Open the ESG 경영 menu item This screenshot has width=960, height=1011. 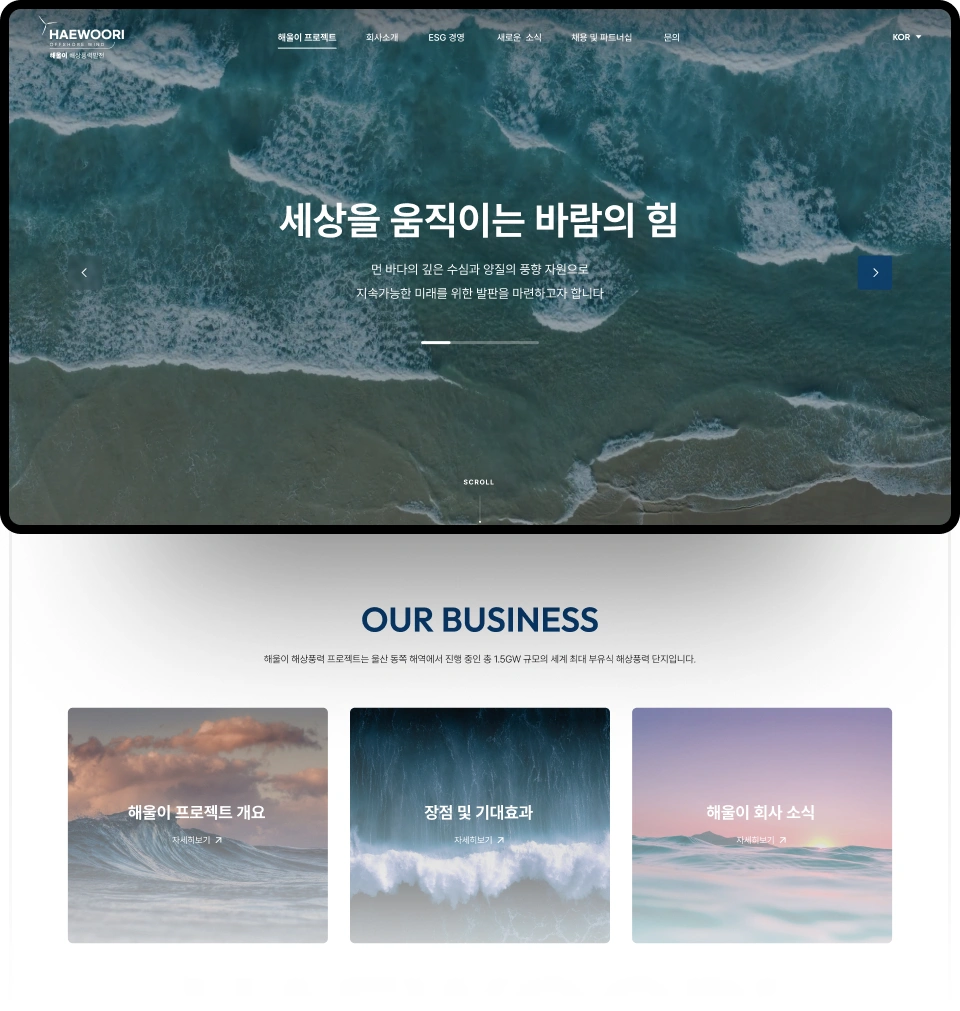[446, 36]
